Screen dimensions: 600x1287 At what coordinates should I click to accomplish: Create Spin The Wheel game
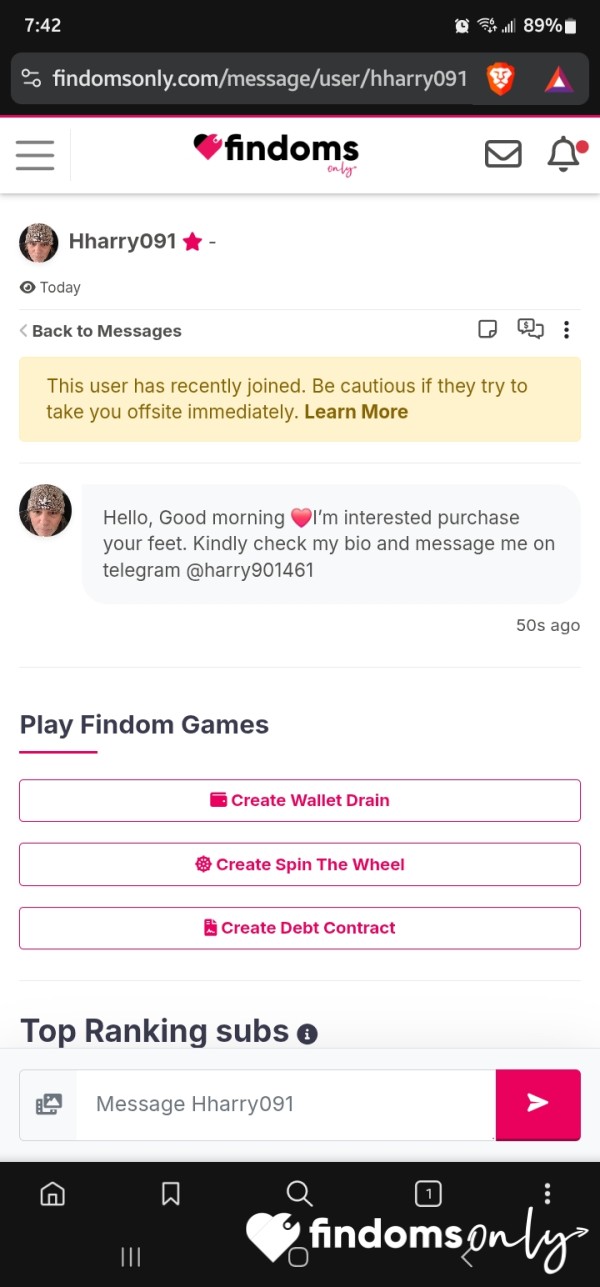(x=300, y=864)
